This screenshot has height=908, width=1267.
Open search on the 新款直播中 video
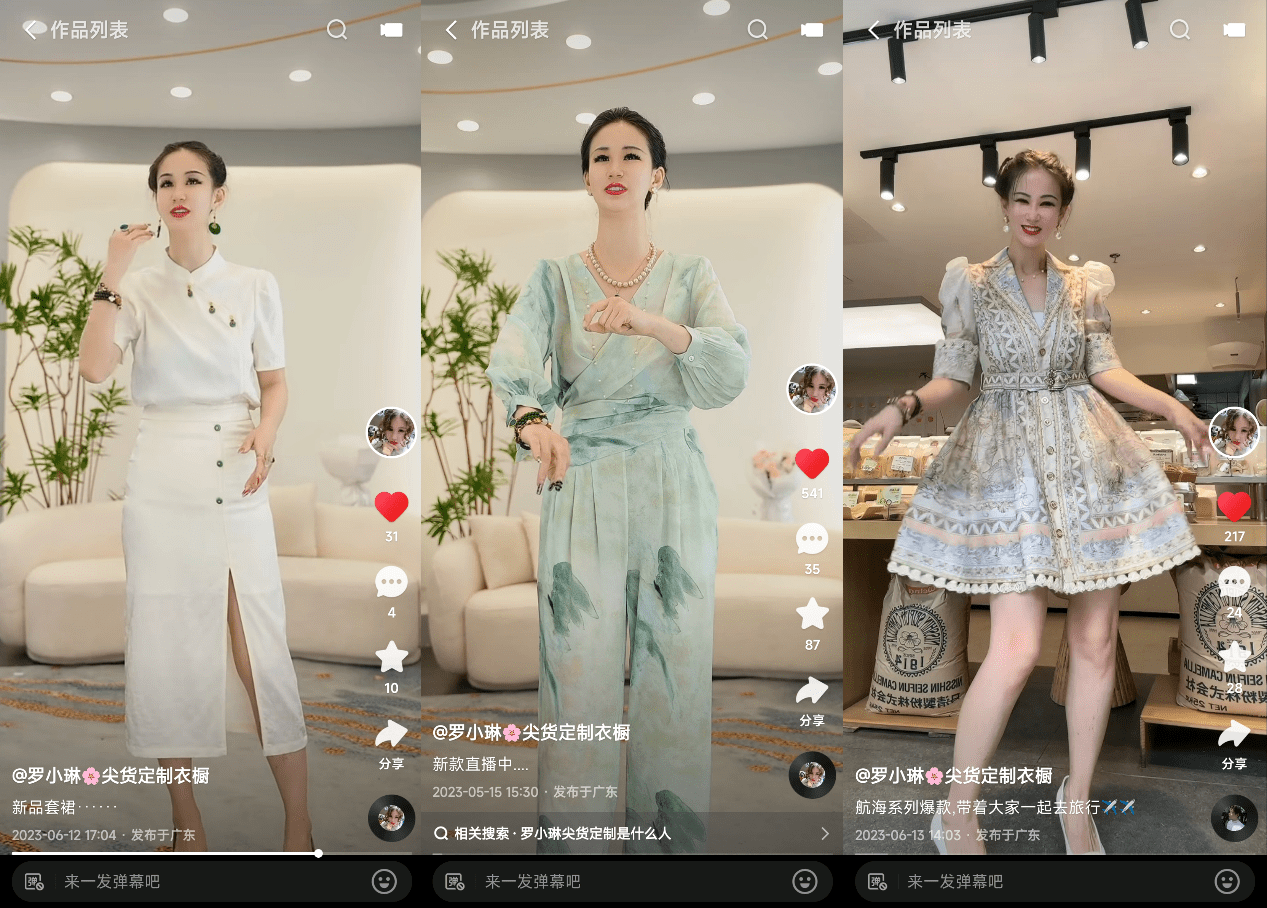[758, 30]
